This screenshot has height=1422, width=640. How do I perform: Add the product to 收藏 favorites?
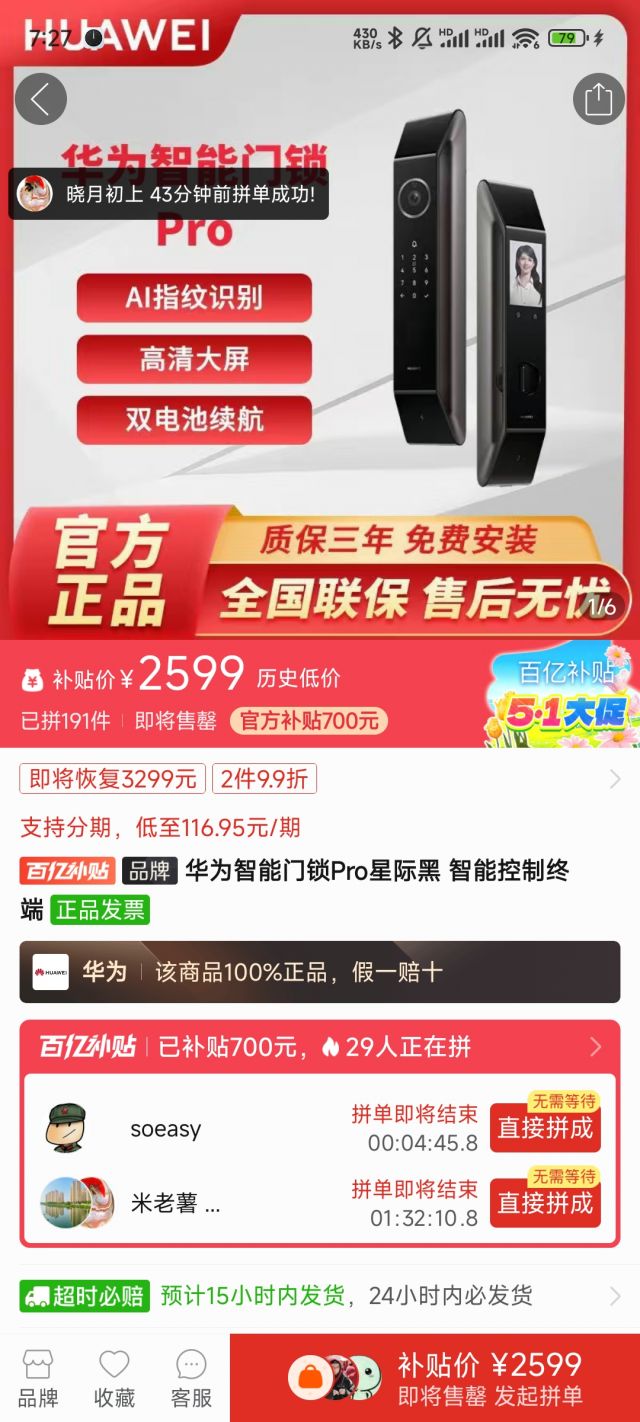click(114, 1377)
